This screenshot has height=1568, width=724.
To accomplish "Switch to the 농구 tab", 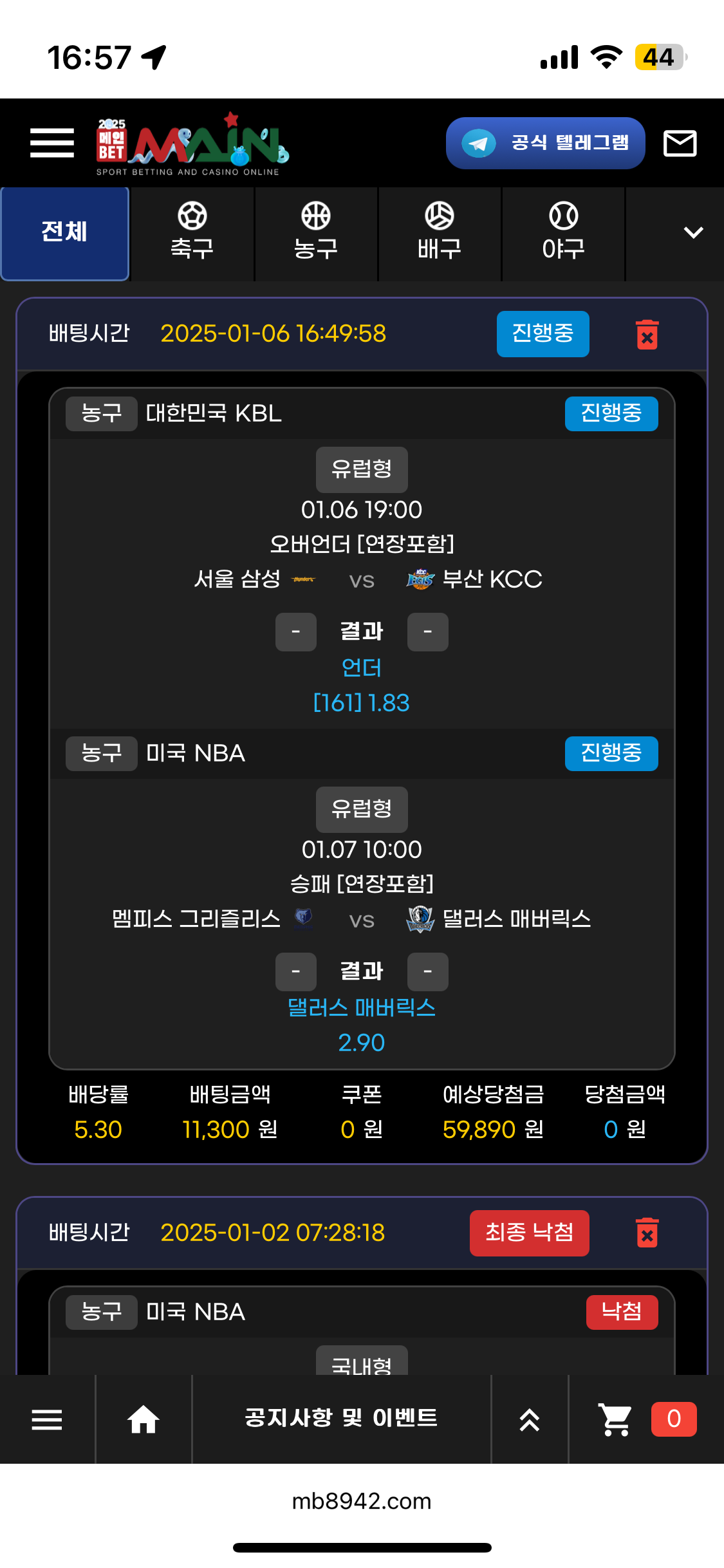I will (x=316, y=233).
